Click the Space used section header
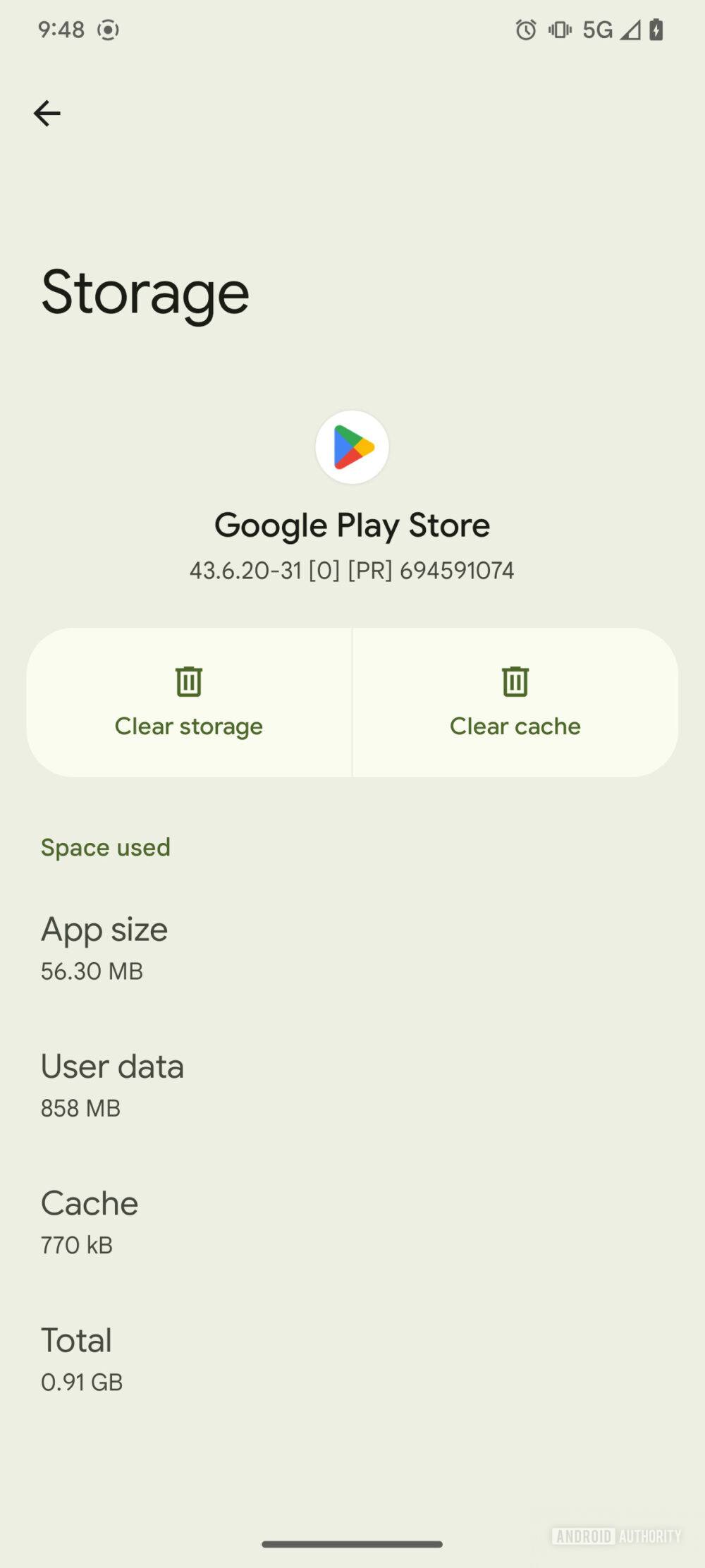Image resolution: width=705 pixels, height=1568 pixels. [106, 847]
